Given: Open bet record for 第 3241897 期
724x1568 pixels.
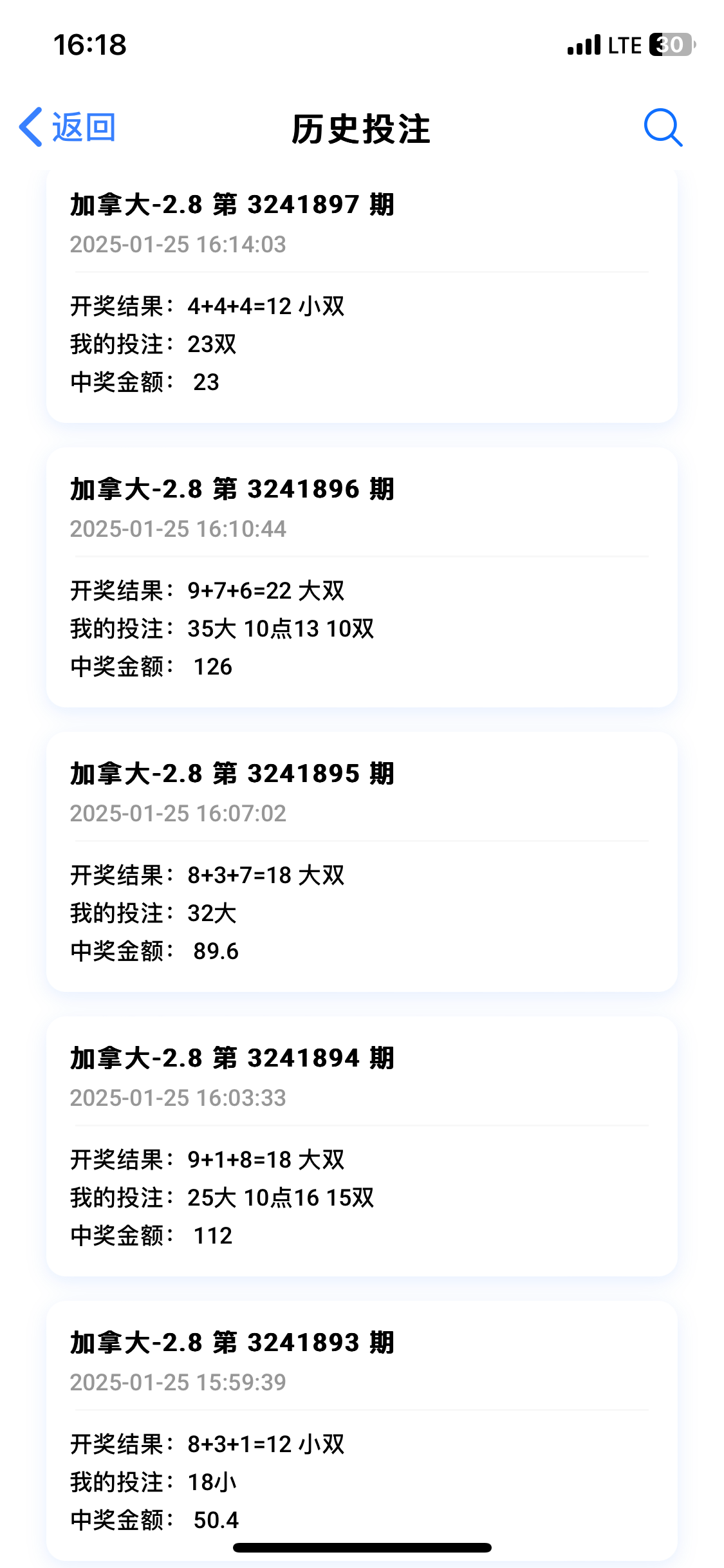Looking at the screenshot, I should click(362, 295).
